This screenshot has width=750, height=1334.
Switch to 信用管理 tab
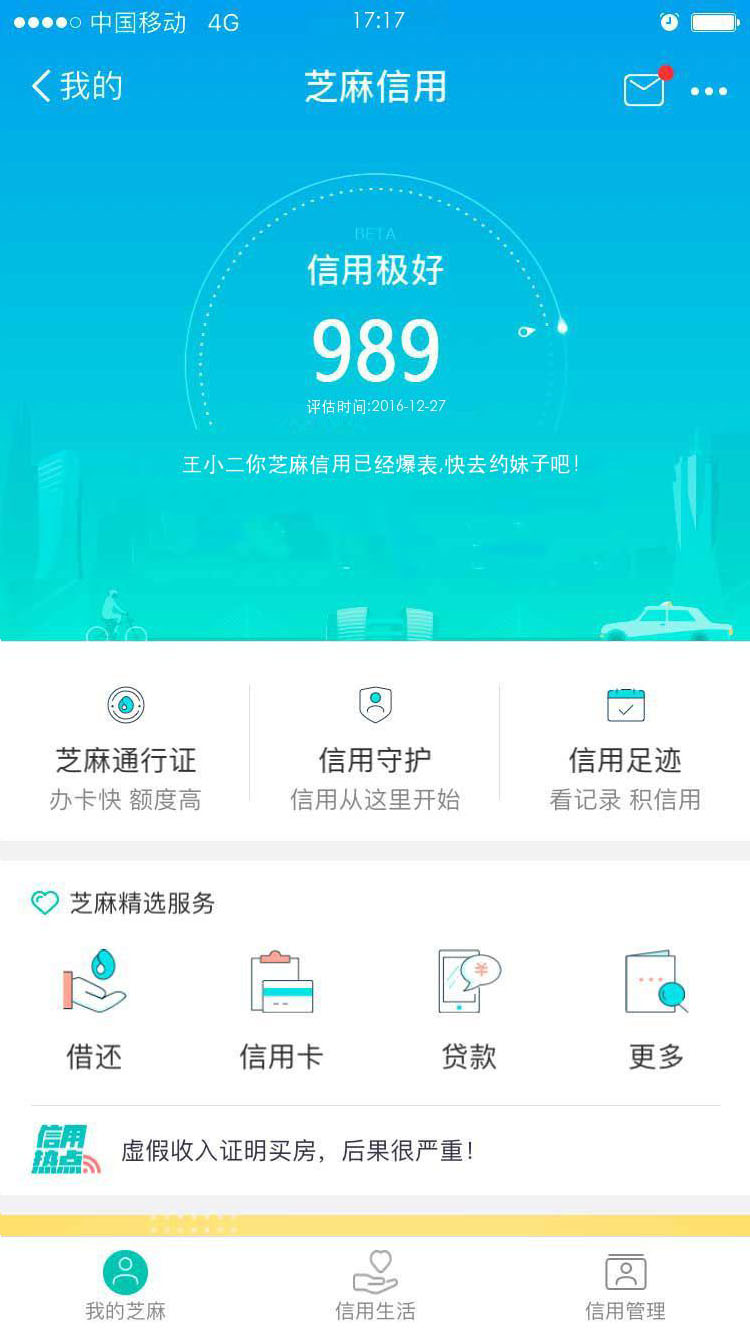point(625,1287)
